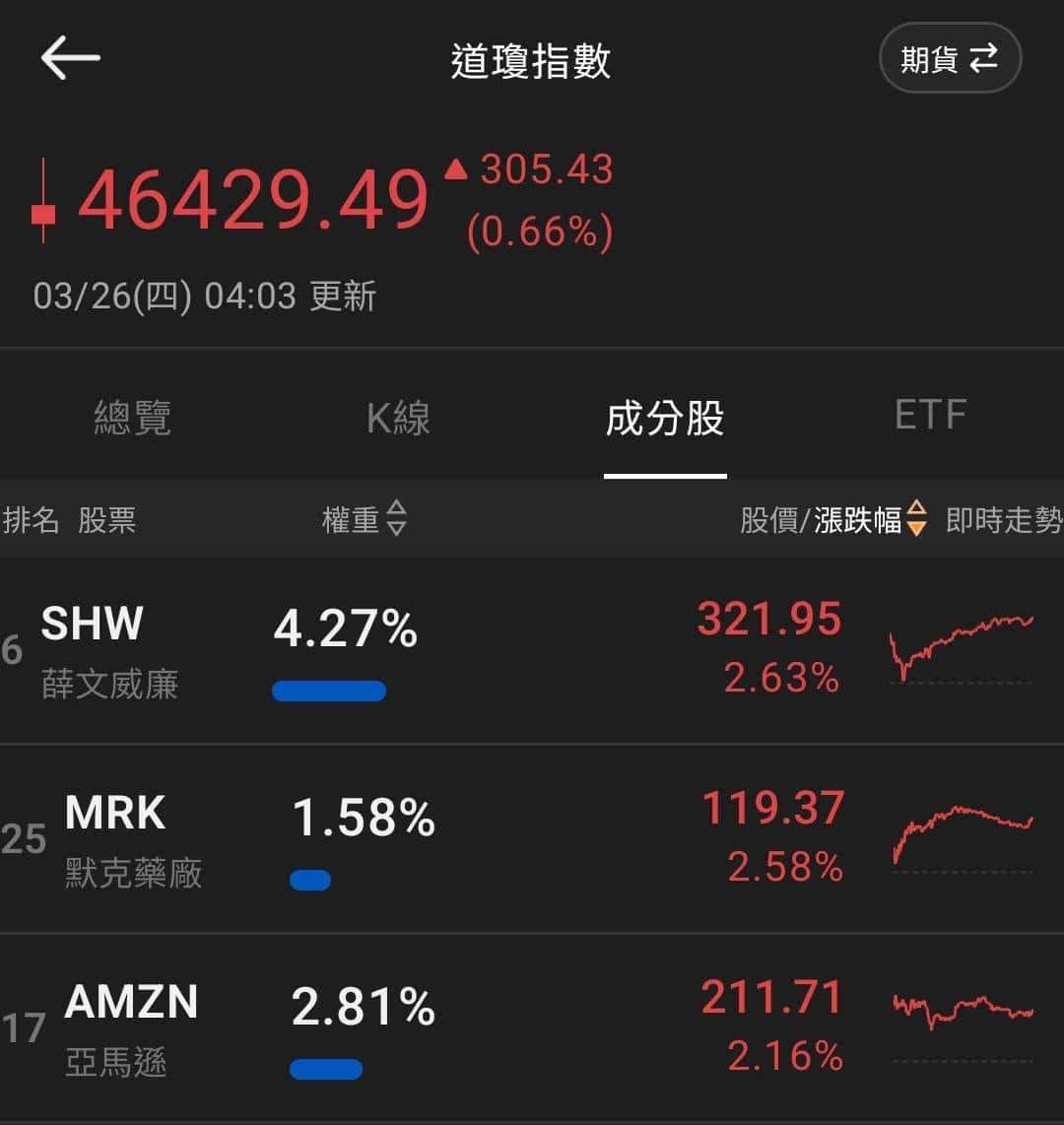Tap the 排名 column header
1064x1125 pixels.
click(x=33, y=521)
